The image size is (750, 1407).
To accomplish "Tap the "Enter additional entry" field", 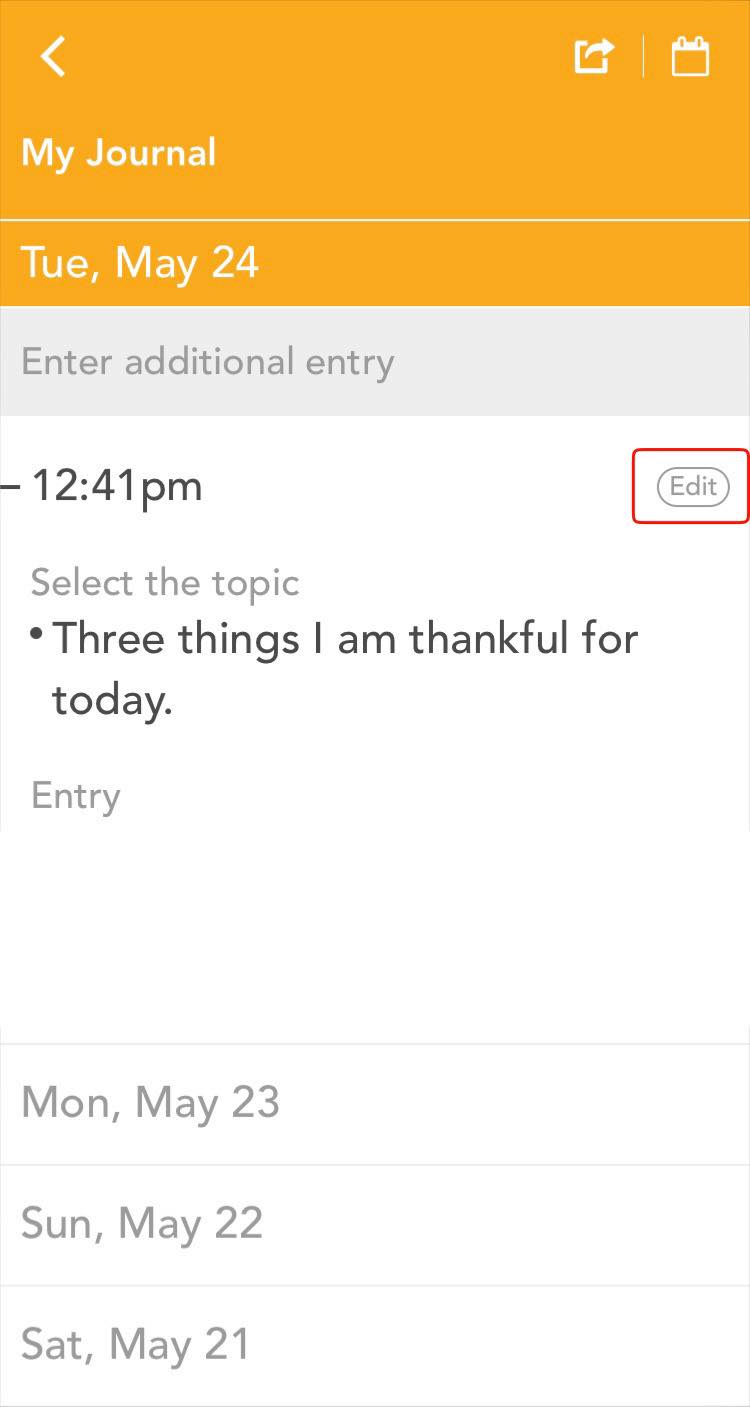I will [207, 361].
